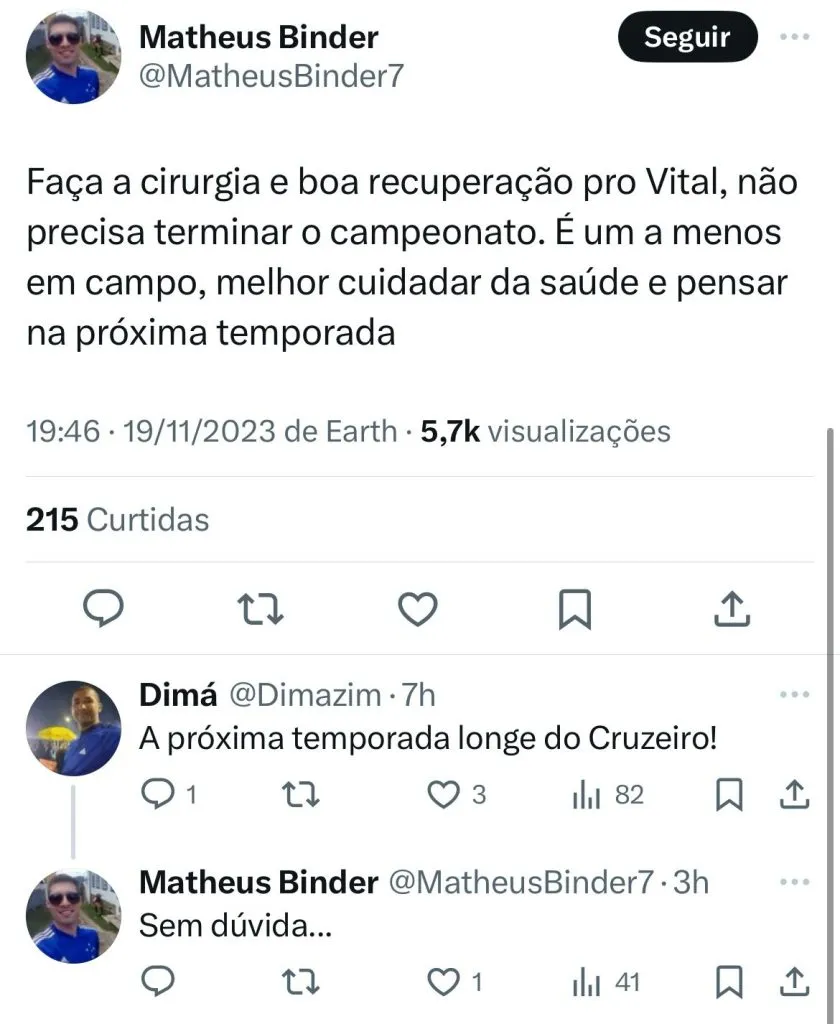
Task: Open overflow menu on Dimá's reply
Action: point(794,695)
